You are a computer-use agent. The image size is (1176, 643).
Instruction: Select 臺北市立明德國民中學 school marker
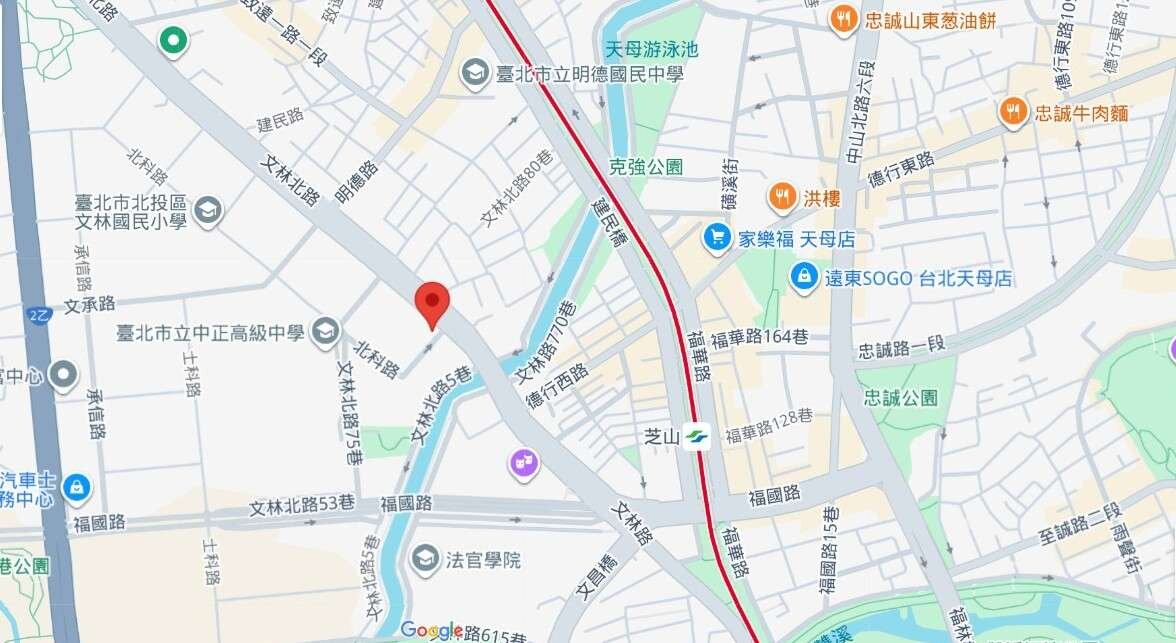pos(474,72)
